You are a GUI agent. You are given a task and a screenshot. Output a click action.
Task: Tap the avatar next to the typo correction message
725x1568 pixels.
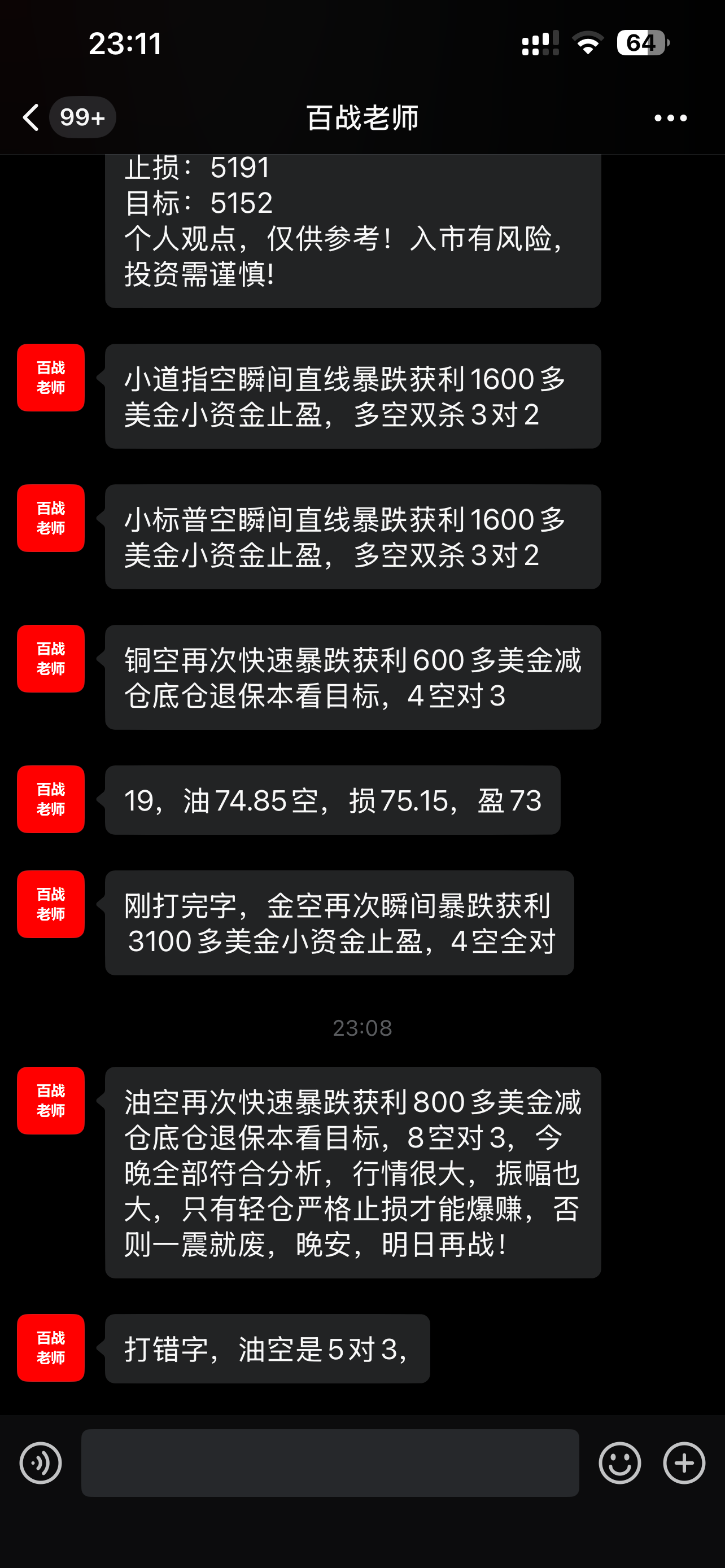point(50,1348)
